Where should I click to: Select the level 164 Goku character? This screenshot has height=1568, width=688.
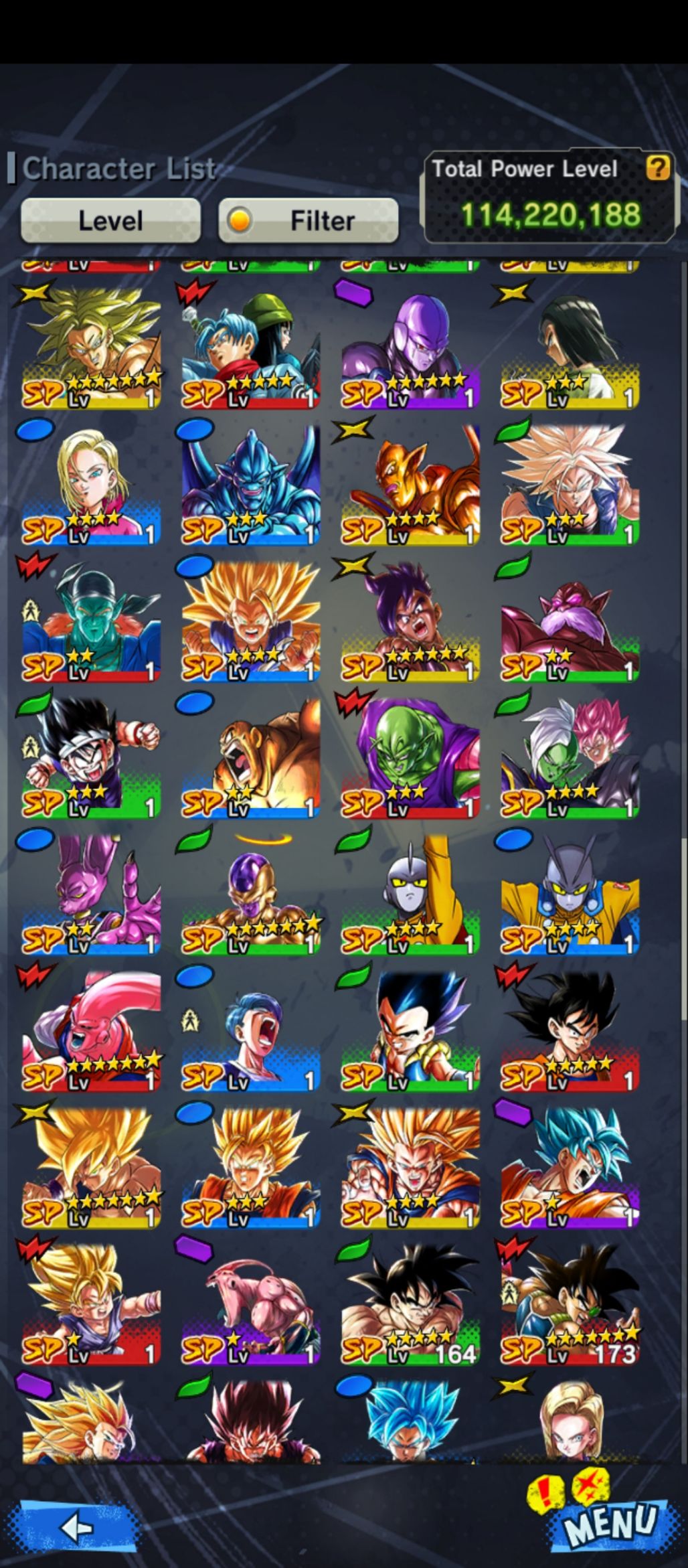click(x=410, y=1304)
